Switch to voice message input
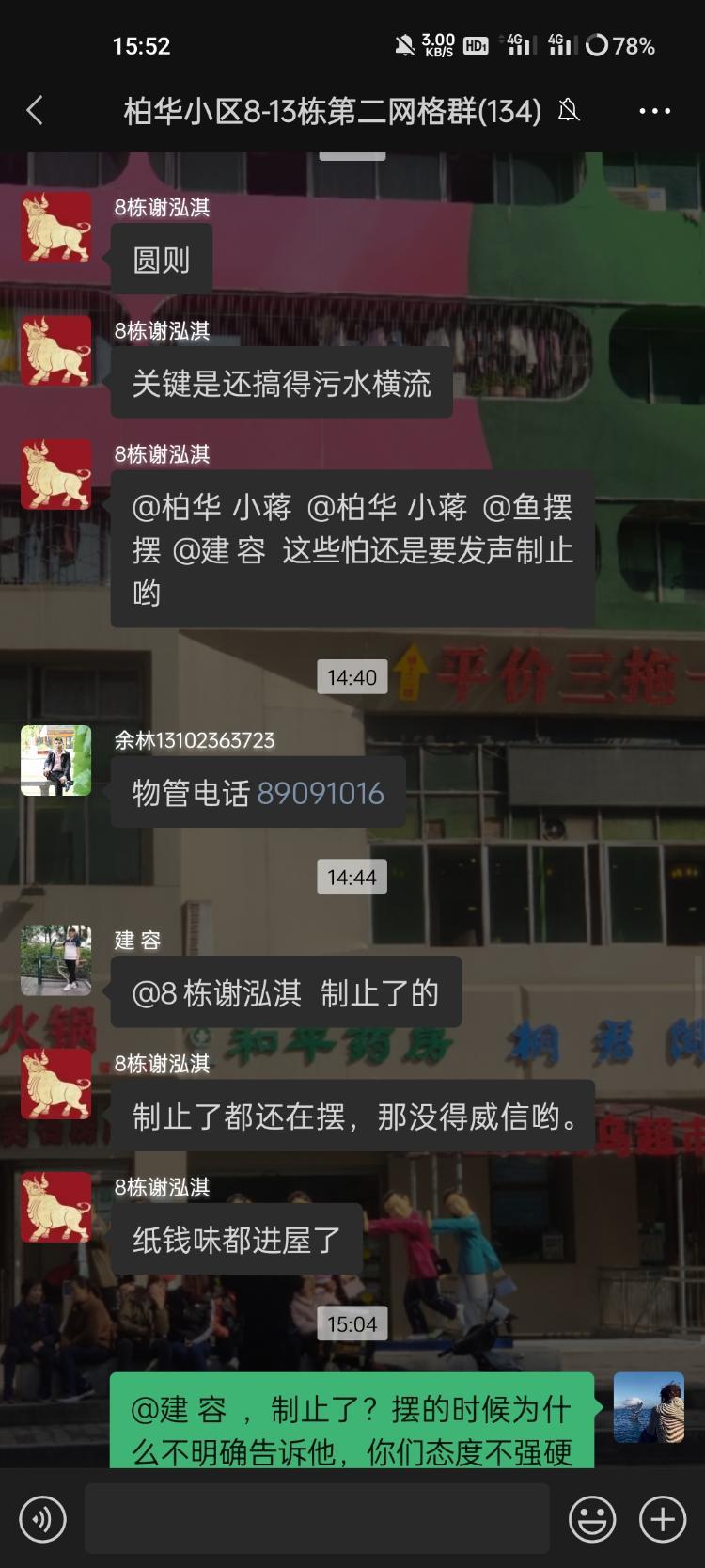Viewport: 705px width, 1568px height. (42, 1519)
